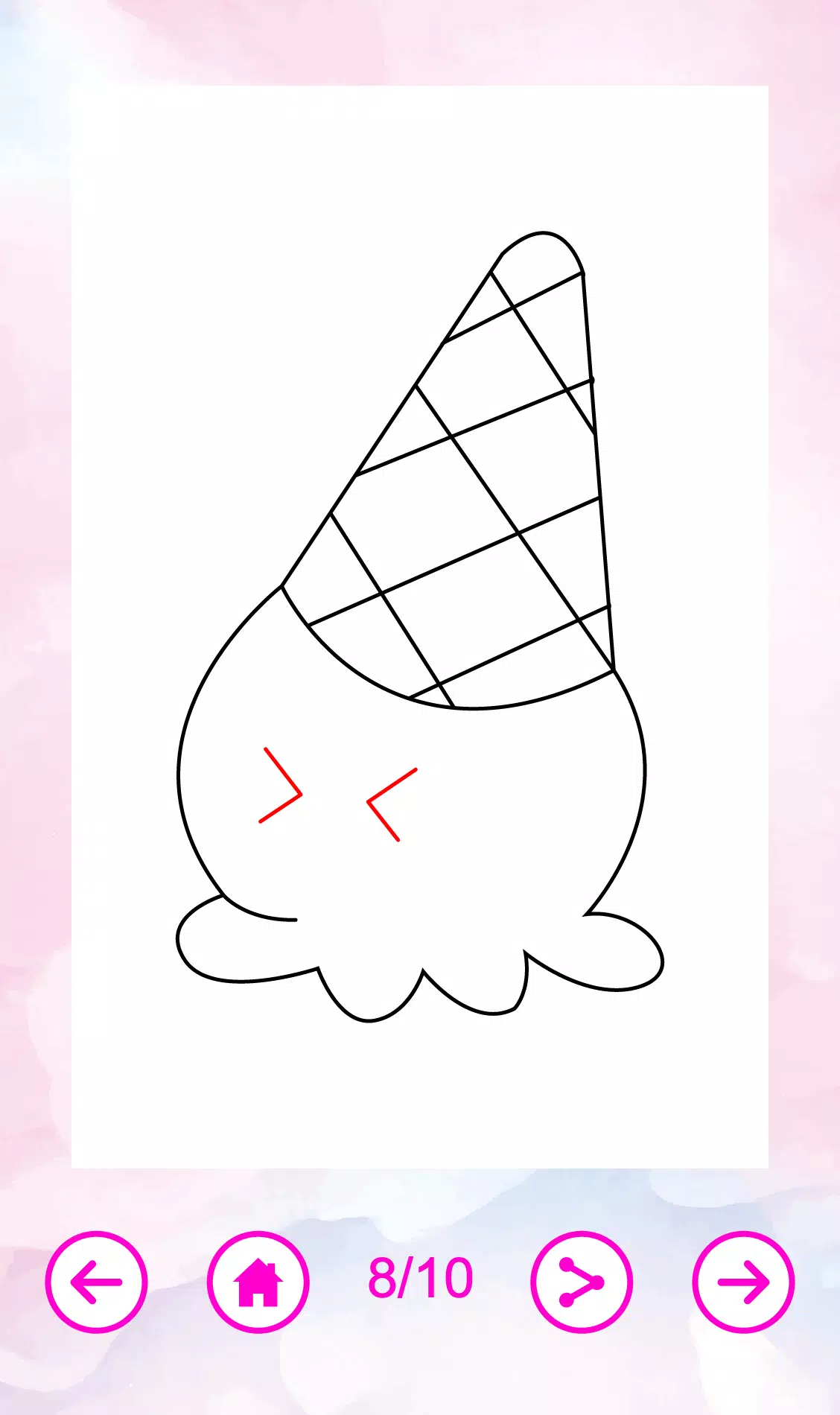
Task: Go to the previous drawing step
Action: (x=96, y=1282)
